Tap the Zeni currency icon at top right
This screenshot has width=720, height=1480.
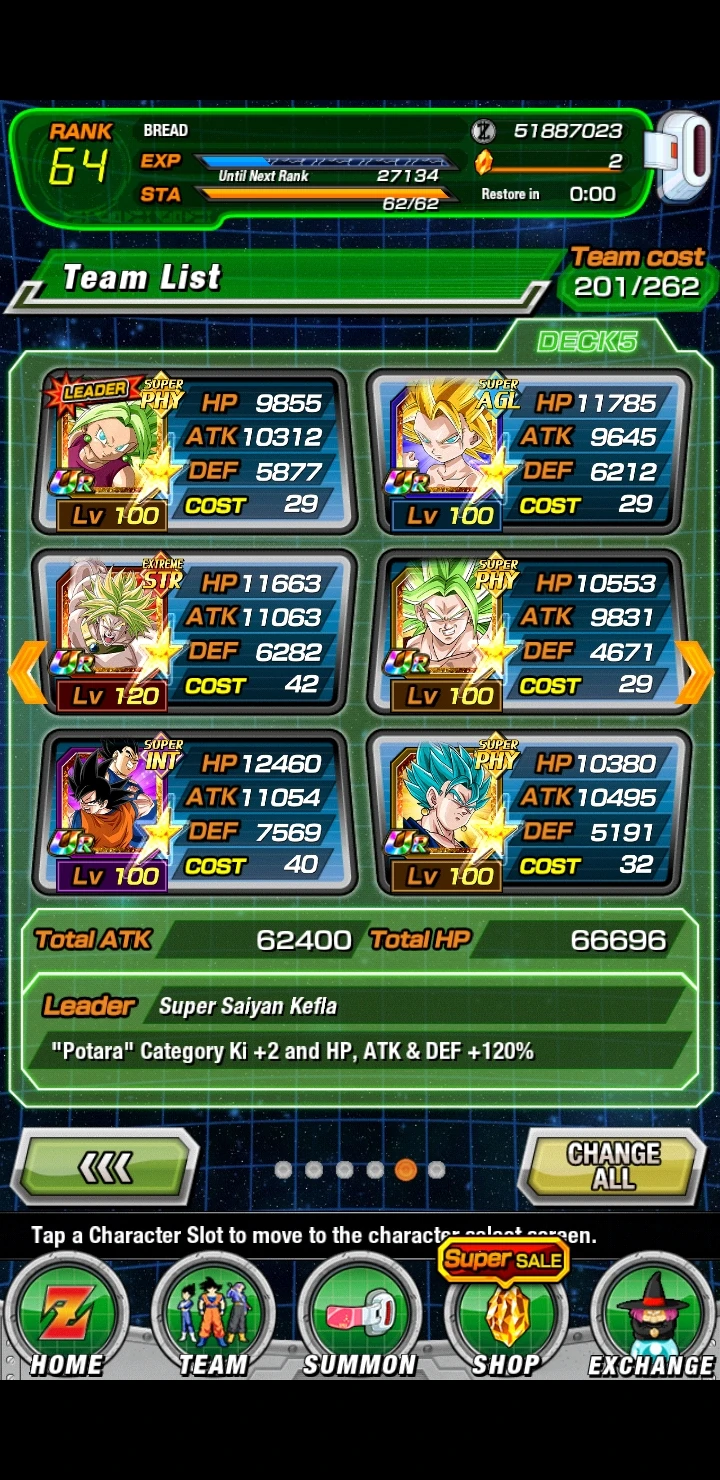483,130
